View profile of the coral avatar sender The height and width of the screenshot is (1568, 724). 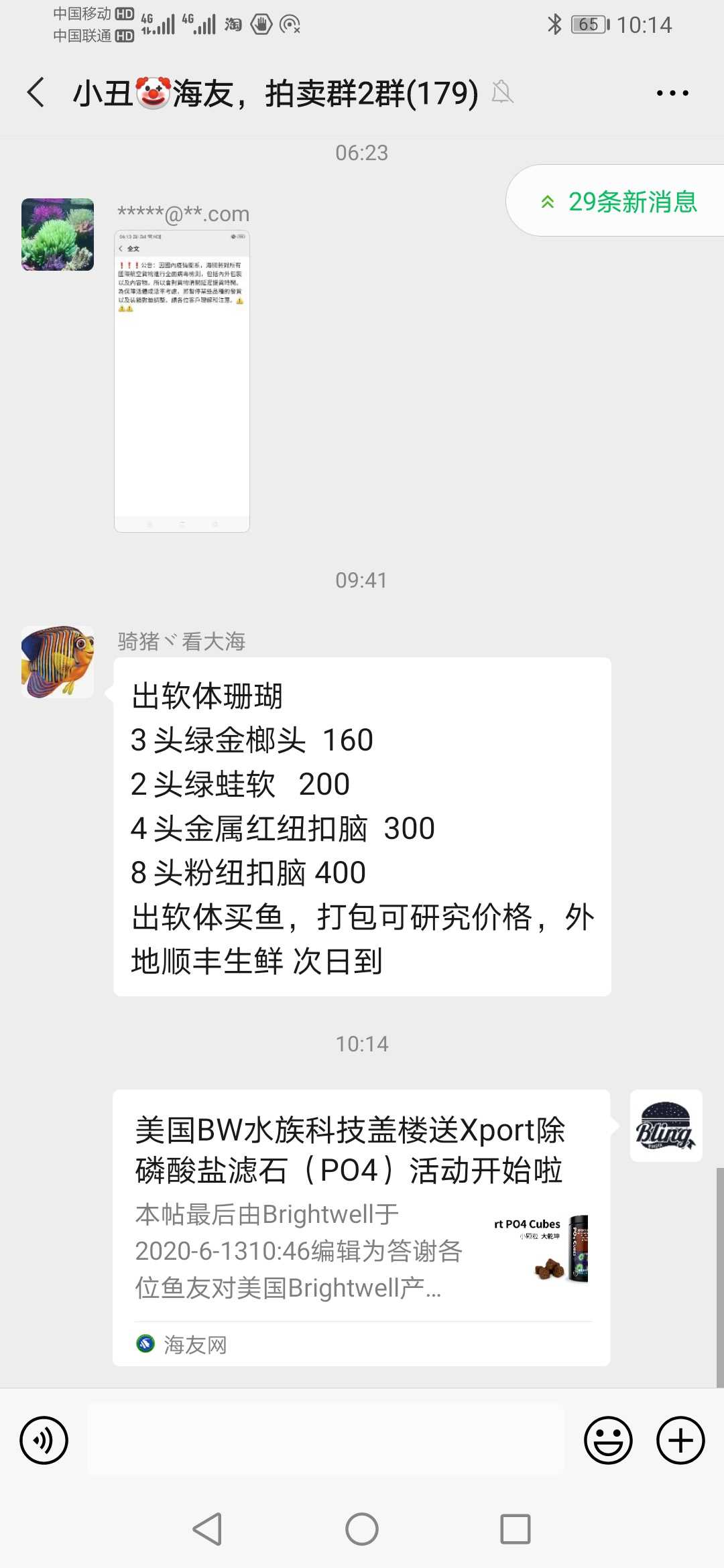point(58,235)
